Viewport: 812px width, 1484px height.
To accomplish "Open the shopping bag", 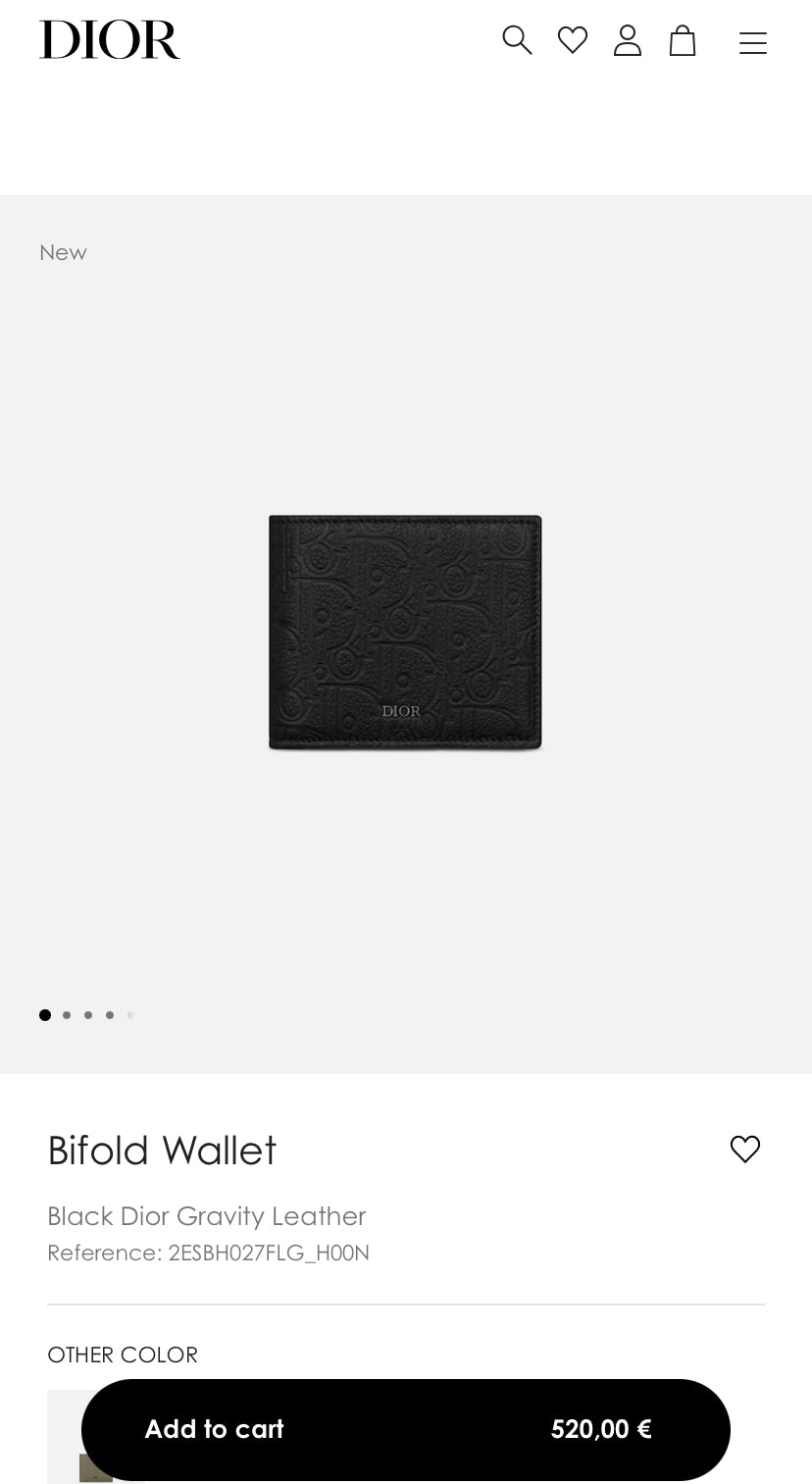I will tap(683, 40).
